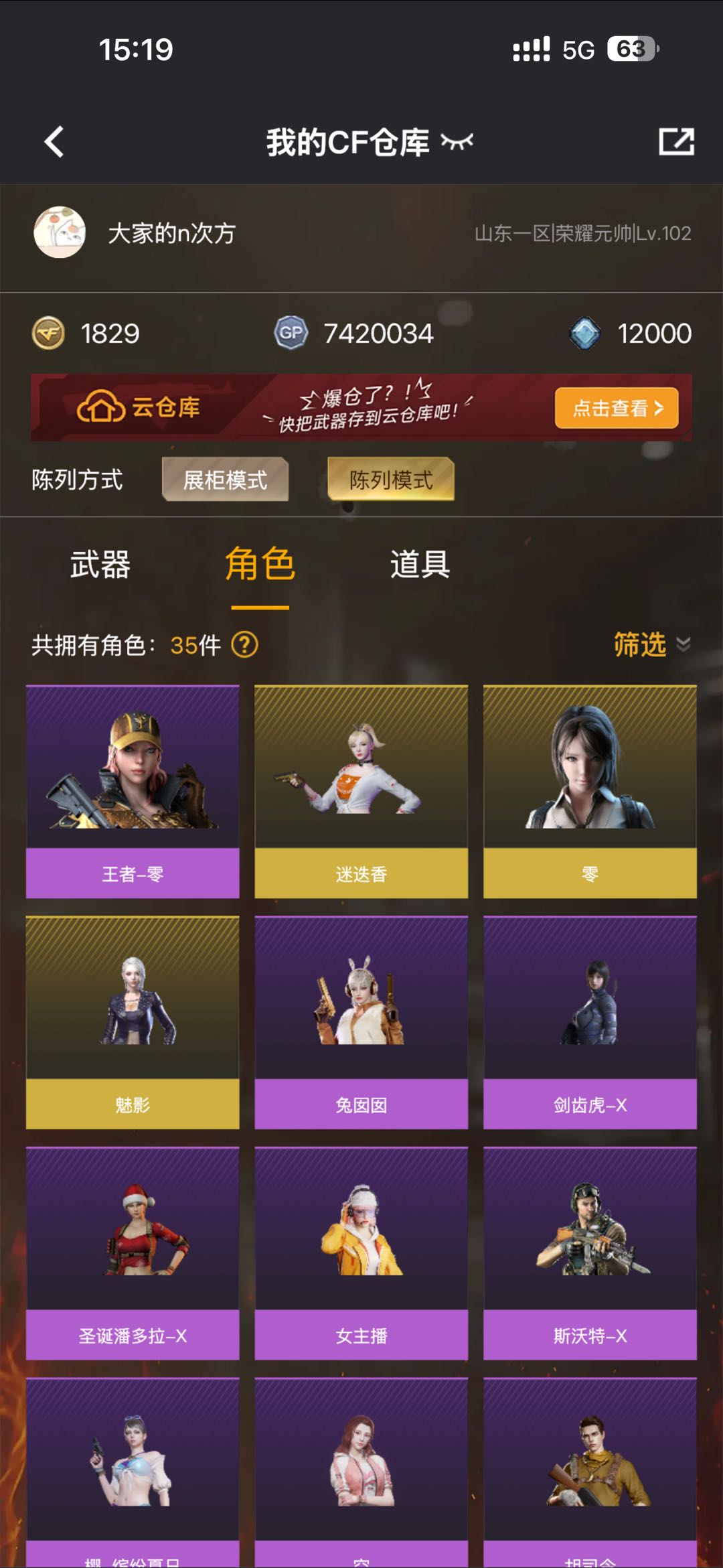The image size is (723, 1568).
Task: Open 圣诞潘多拉-X character card
Action: (133, 1253)
